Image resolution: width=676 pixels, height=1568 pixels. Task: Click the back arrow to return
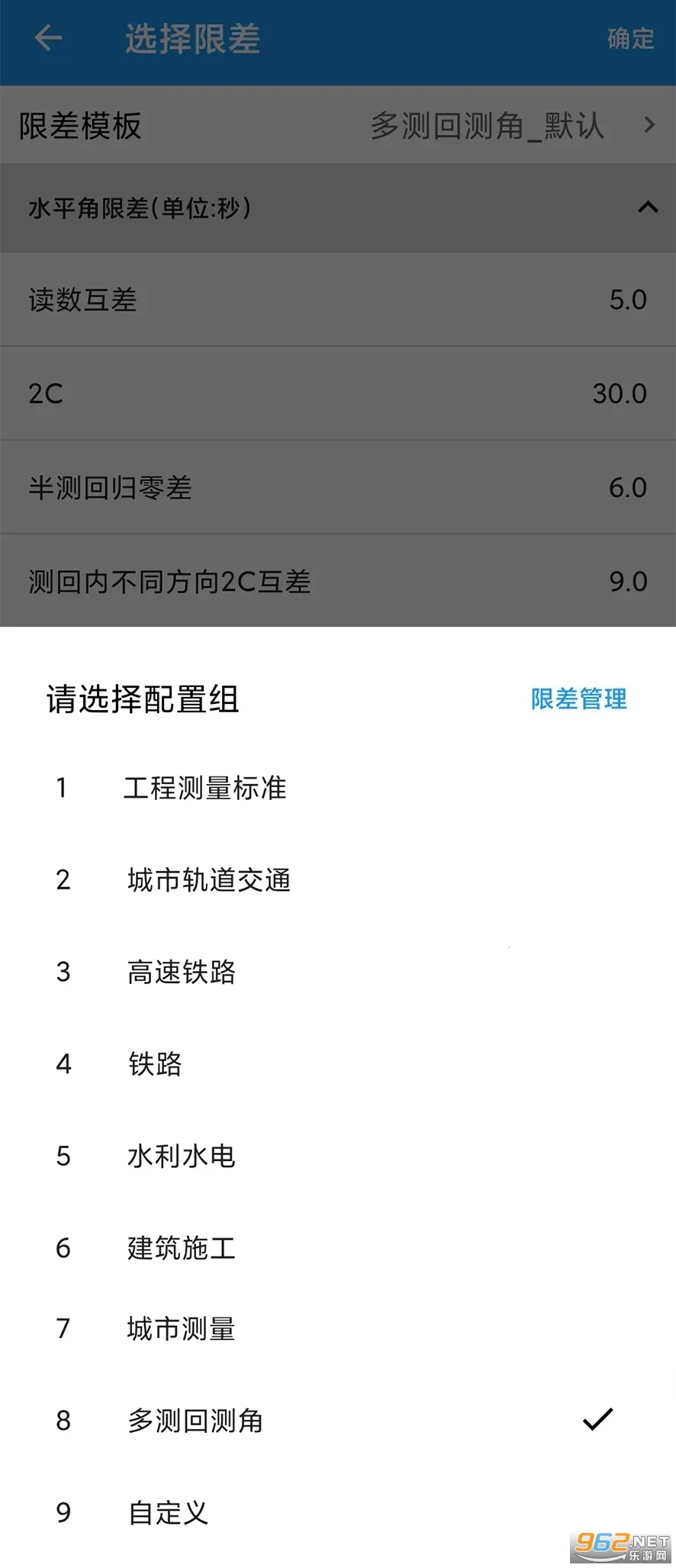pyautogui.click(x=46, y=38)
